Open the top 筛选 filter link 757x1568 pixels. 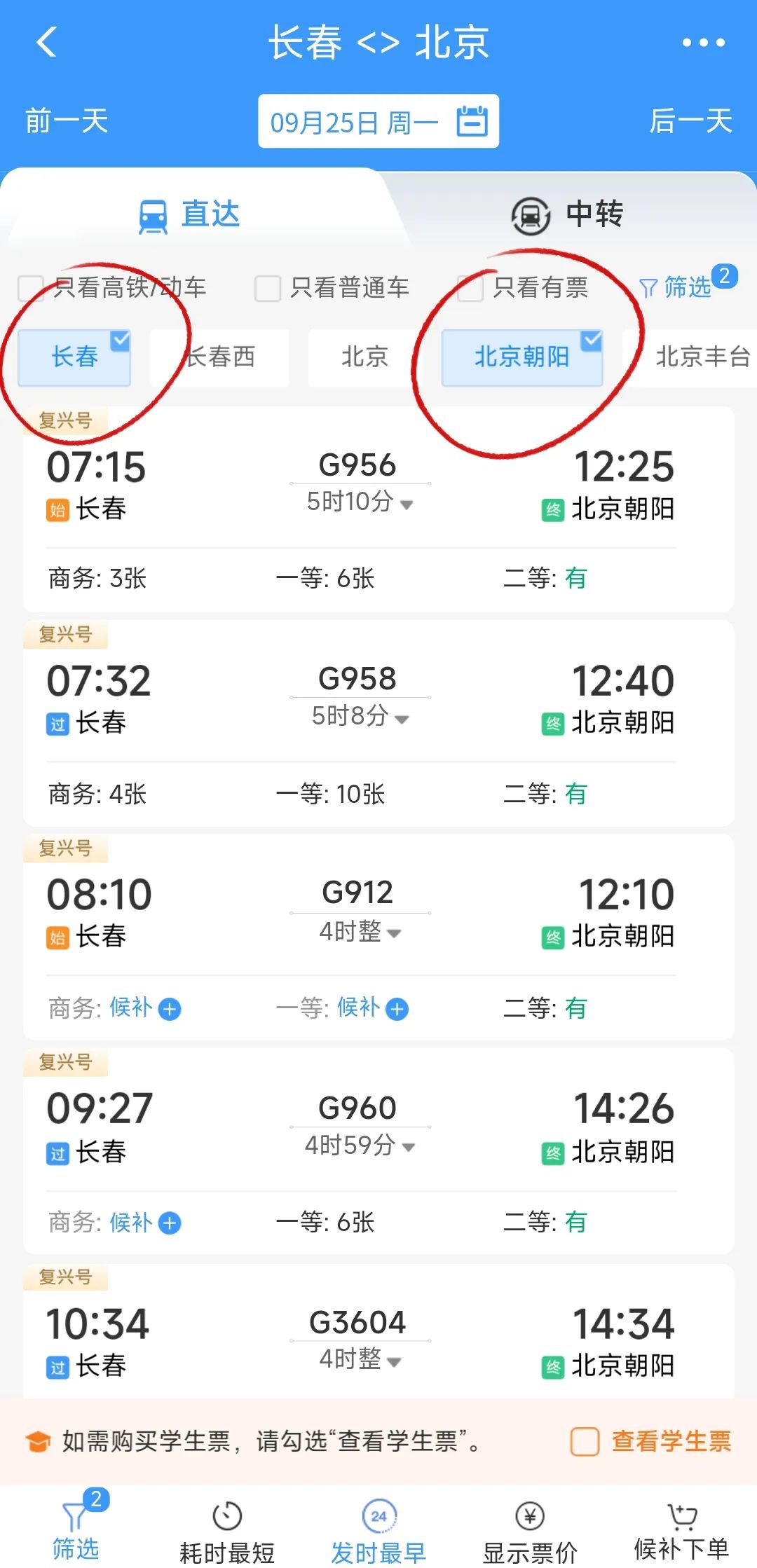676,287
